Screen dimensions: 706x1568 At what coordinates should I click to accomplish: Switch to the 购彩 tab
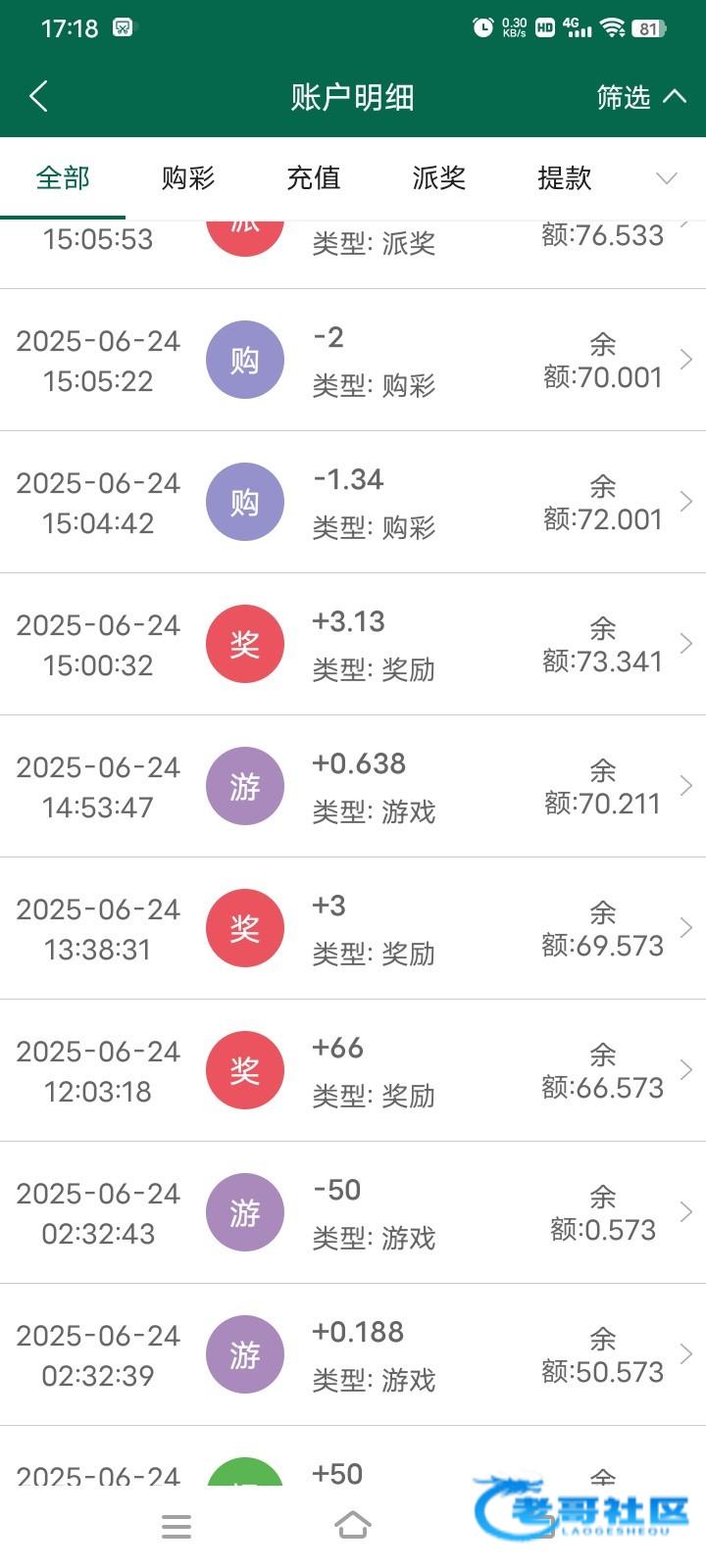(188, 177)
